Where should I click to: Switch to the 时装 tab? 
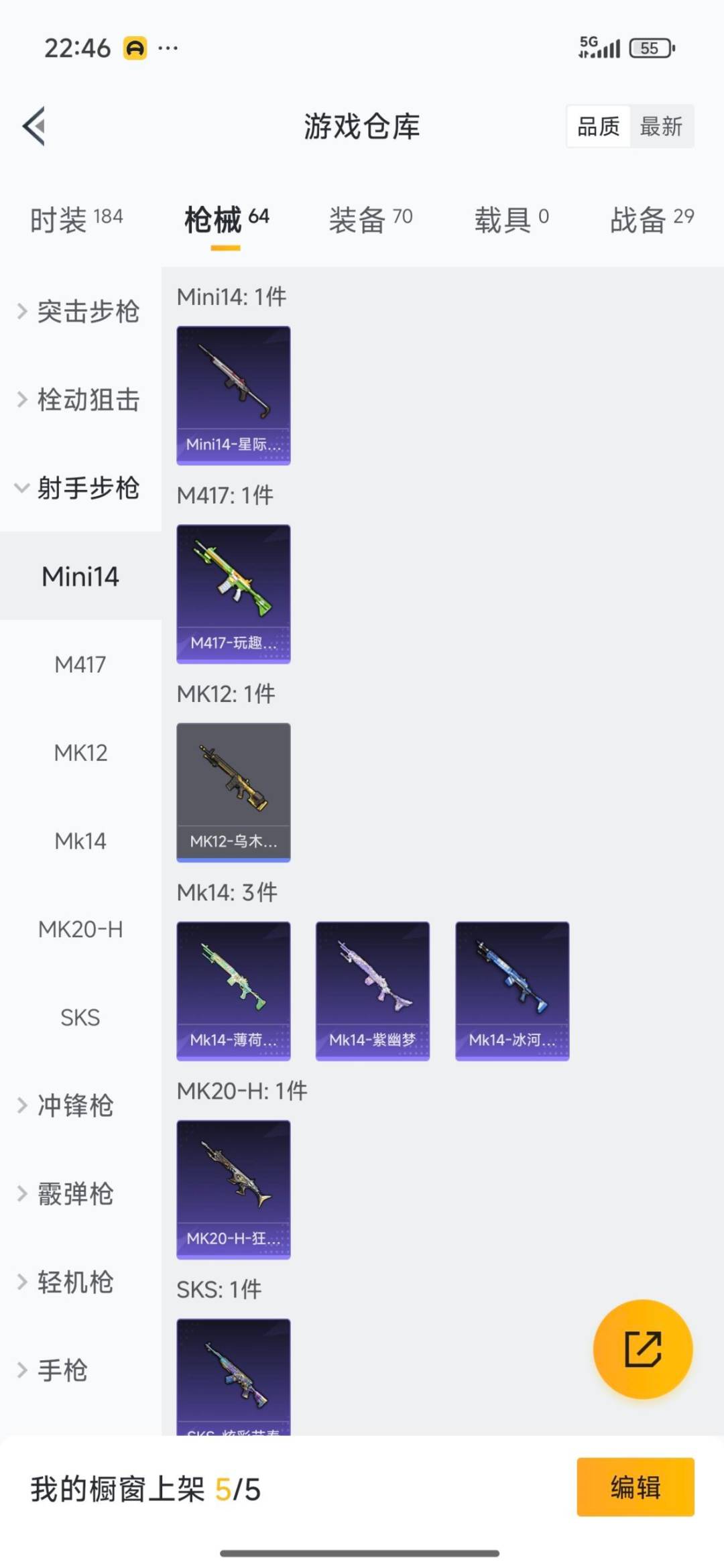point(76,219)
